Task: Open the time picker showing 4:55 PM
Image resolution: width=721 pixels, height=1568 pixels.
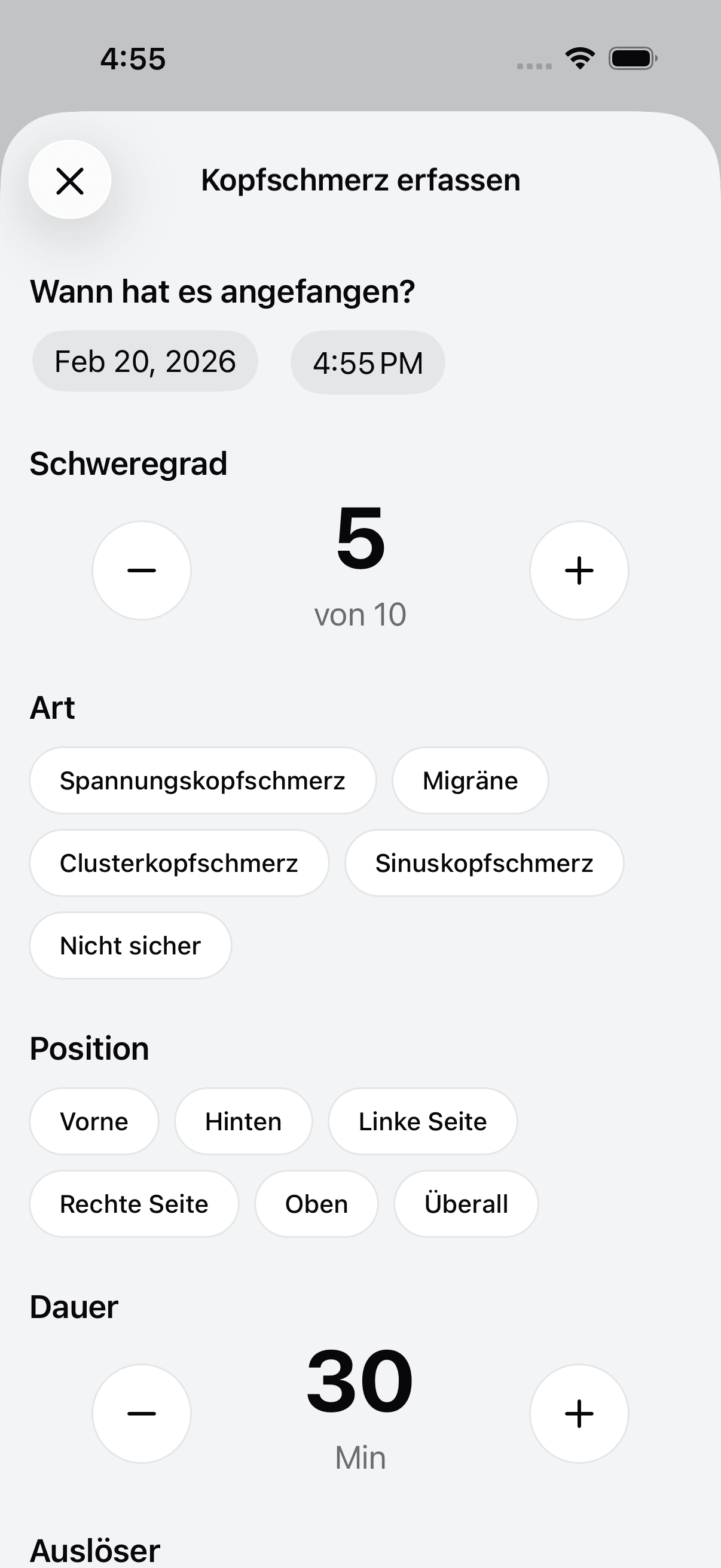Action: click(x=368, y=362)
